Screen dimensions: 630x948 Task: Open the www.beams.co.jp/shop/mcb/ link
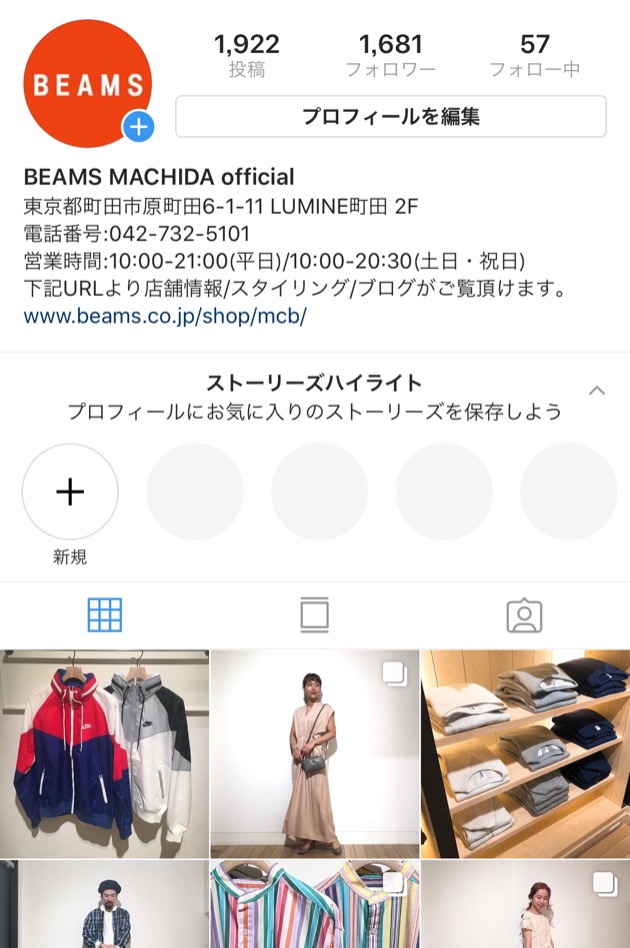point(164,316)
